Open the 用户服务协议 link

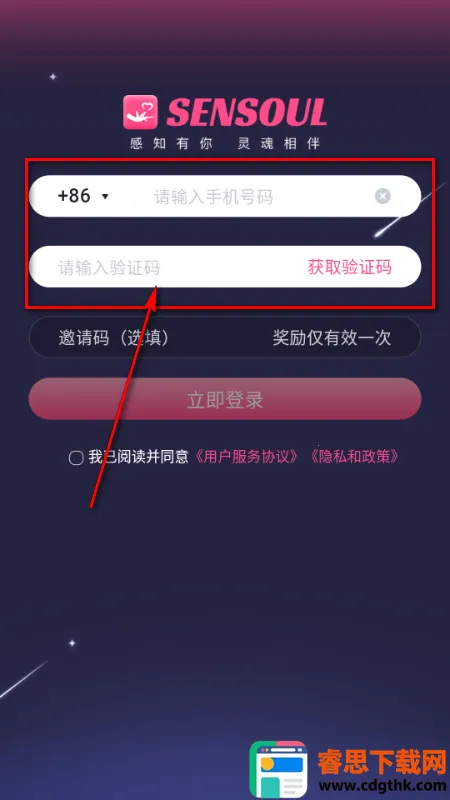[247, 457]
